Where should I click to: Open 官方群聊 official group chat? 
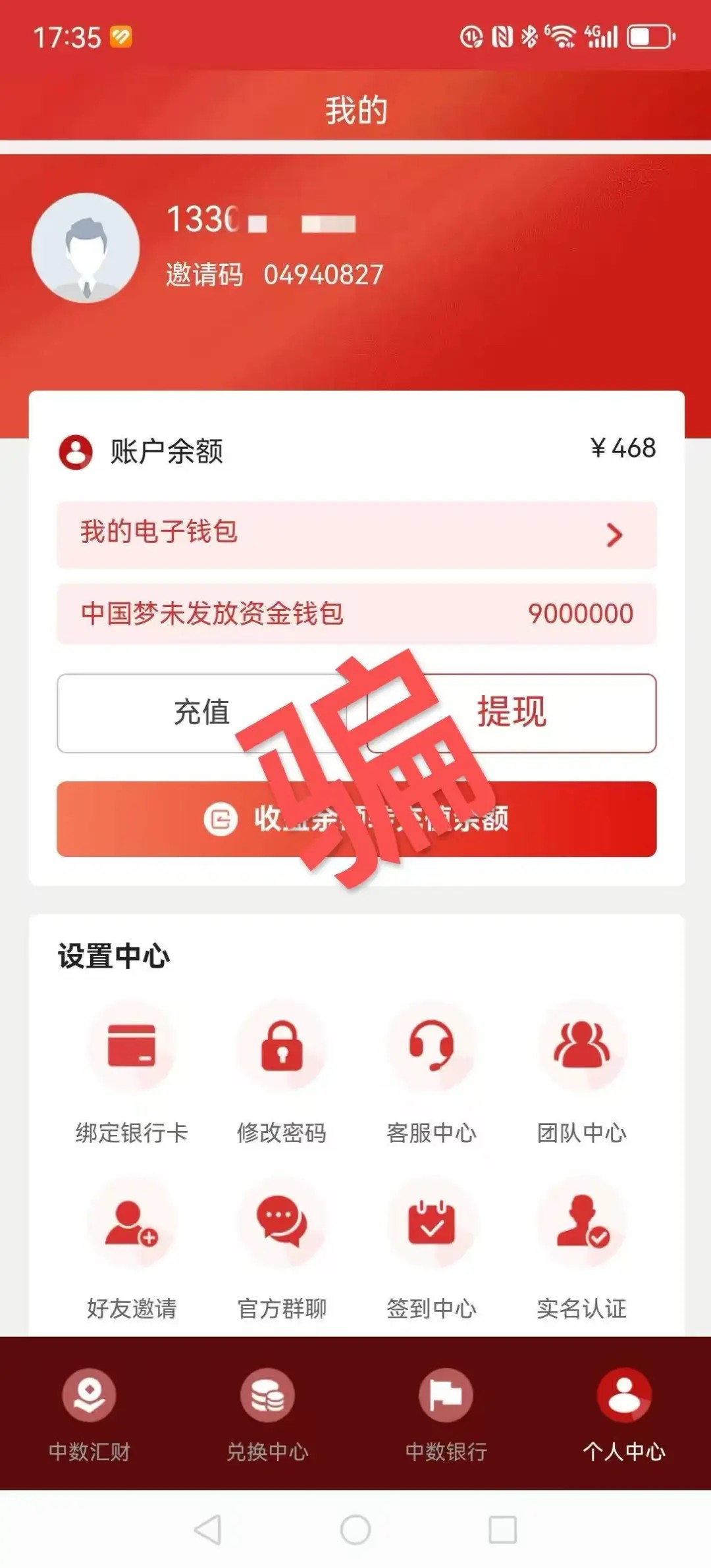(x=282, y=1248)
